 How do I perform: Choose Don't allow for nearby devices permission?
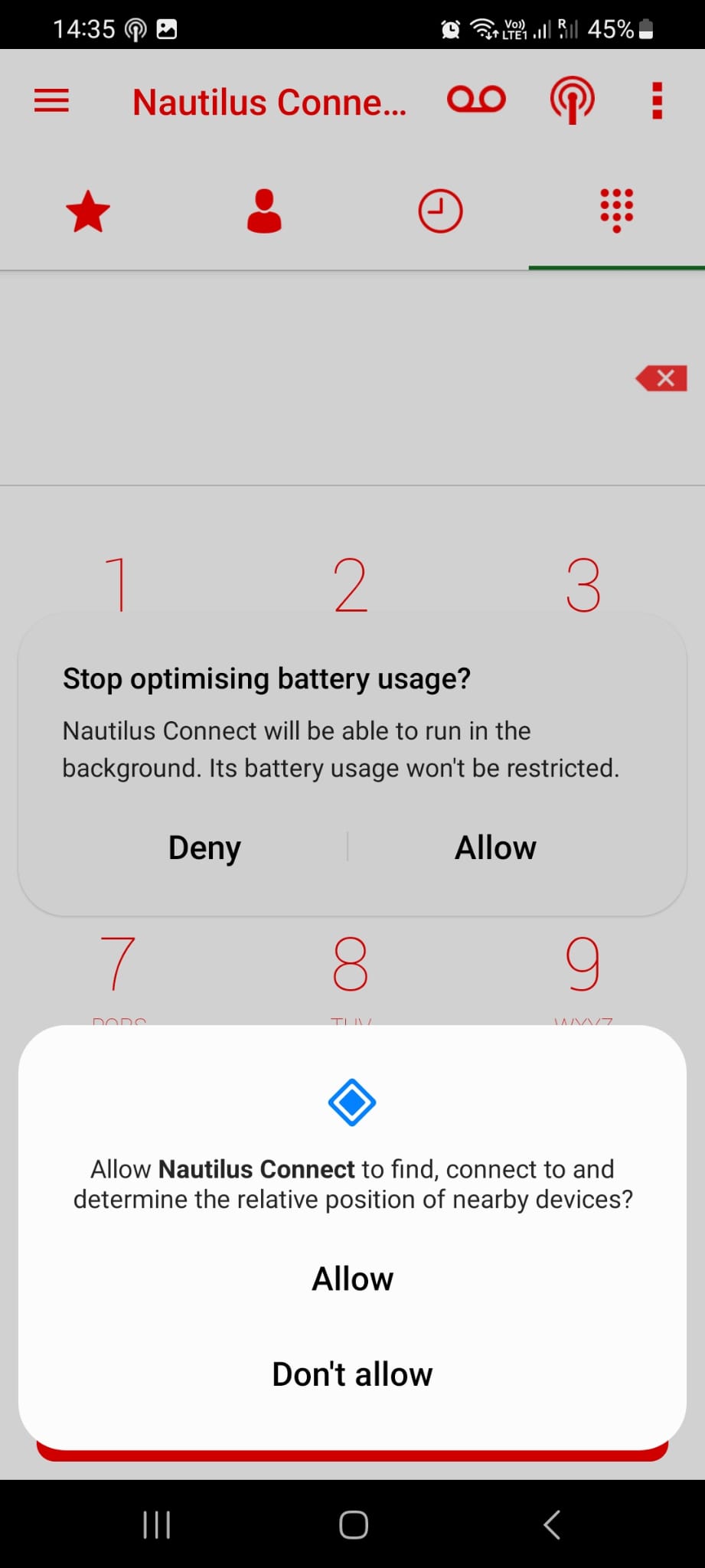(352, 1373)
